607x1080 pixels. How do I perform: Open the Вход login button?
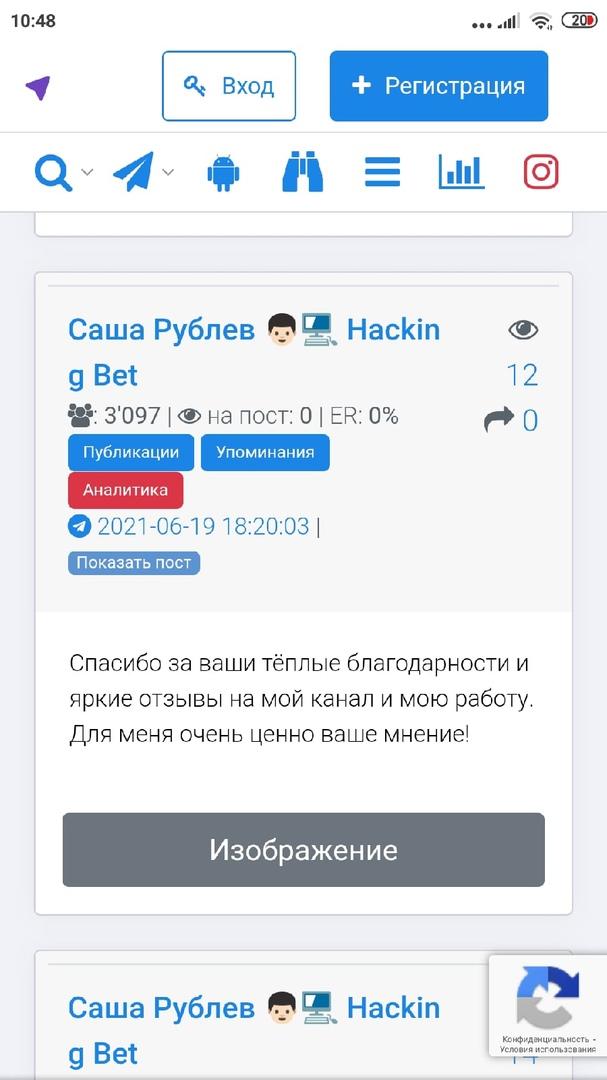click(229, 86)
